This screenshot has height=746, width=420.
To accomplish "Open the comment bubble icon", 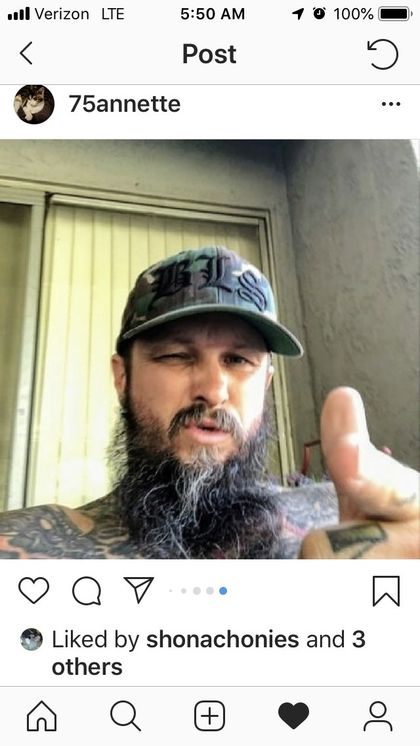I will pos(87,591).
